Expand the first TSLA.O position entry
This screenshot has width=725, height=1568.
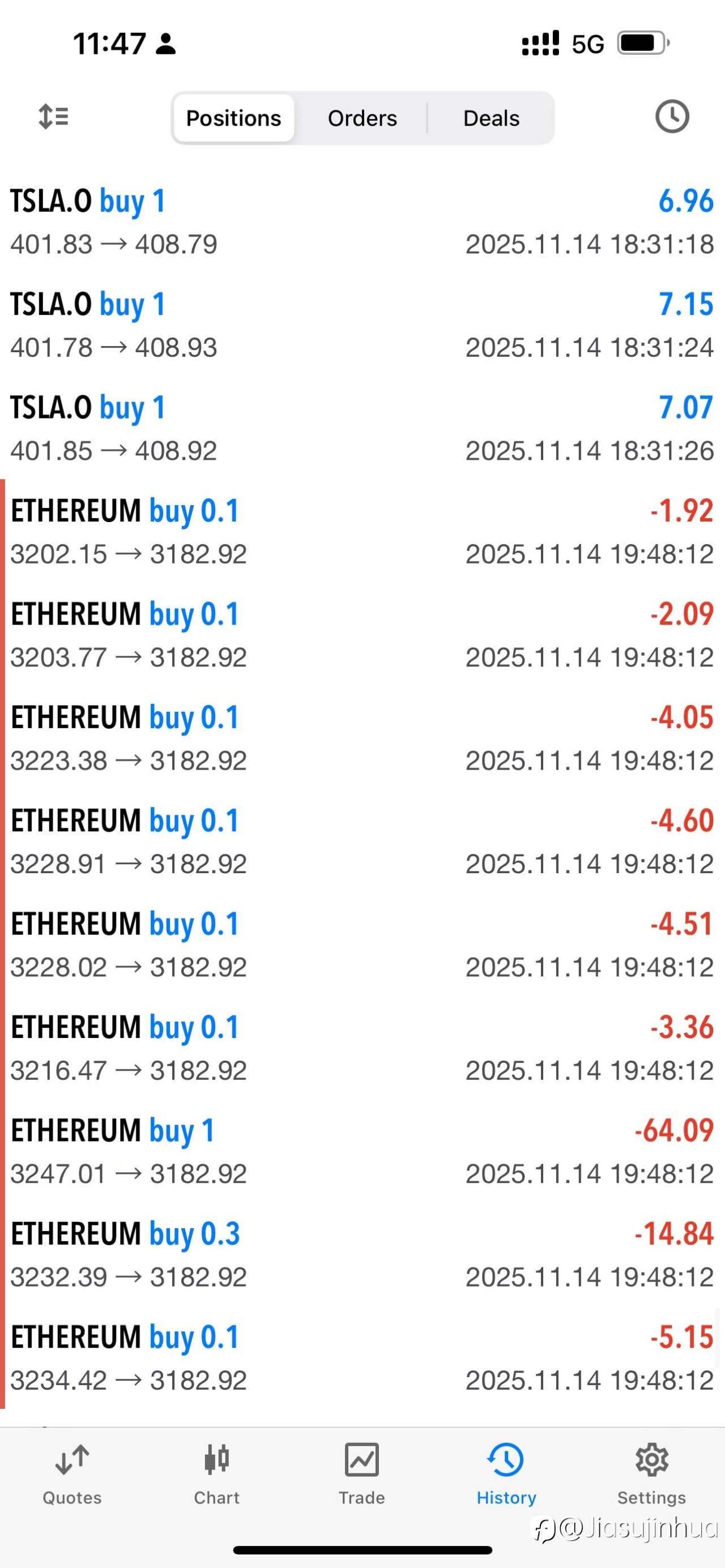(x=362, y=222)
